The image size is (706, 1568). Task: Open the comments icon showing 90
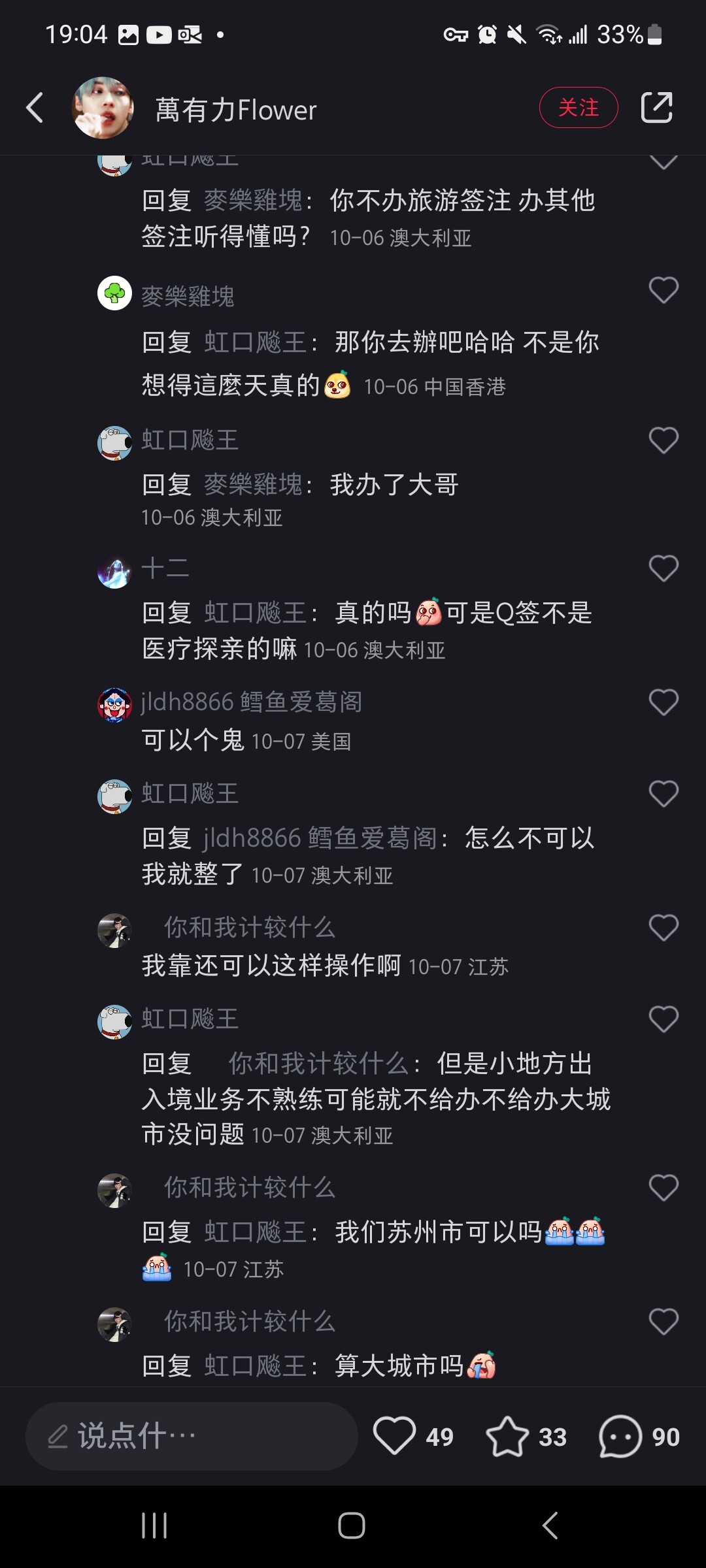click(620, 1436)
